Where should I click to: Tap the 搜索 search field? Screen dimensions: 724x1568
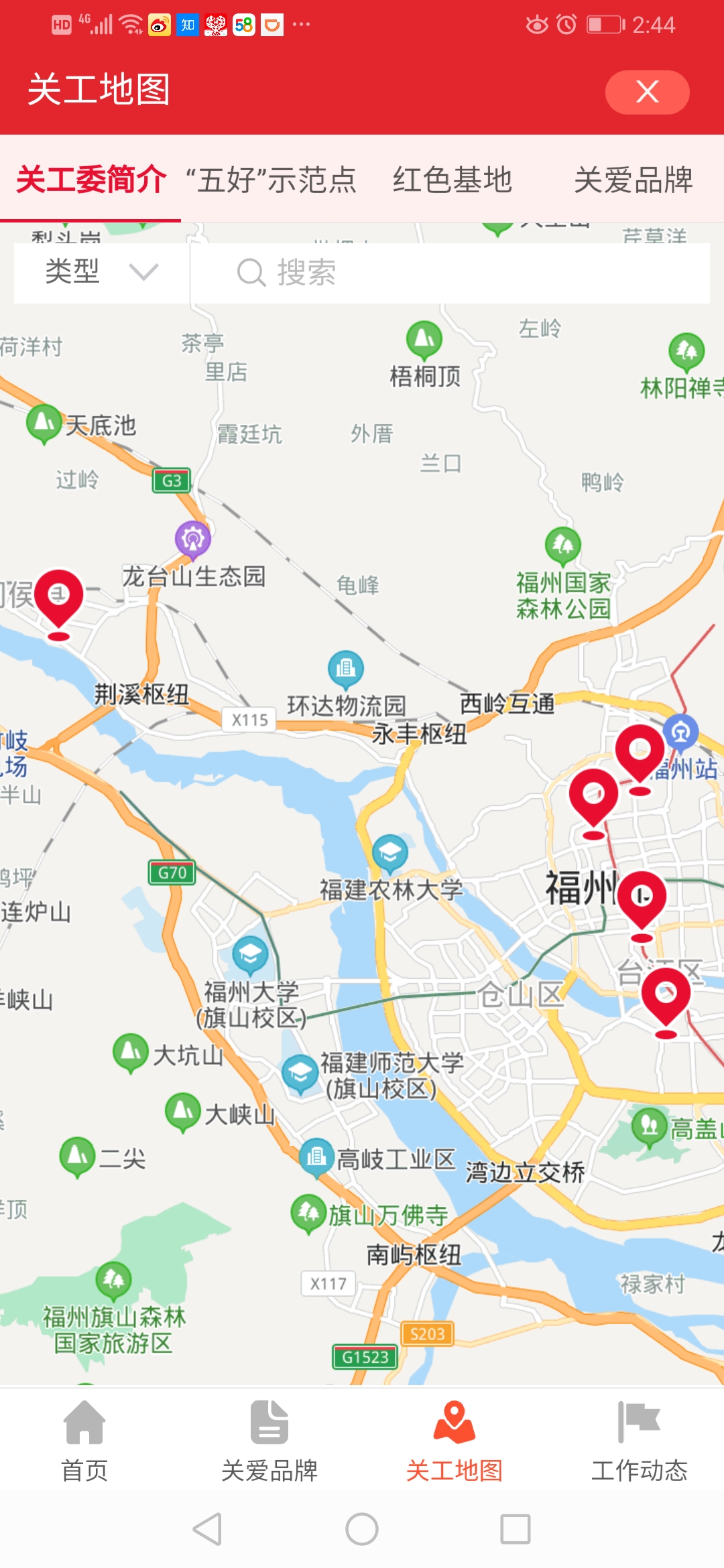pyautogui.click(x=449, y=273)
